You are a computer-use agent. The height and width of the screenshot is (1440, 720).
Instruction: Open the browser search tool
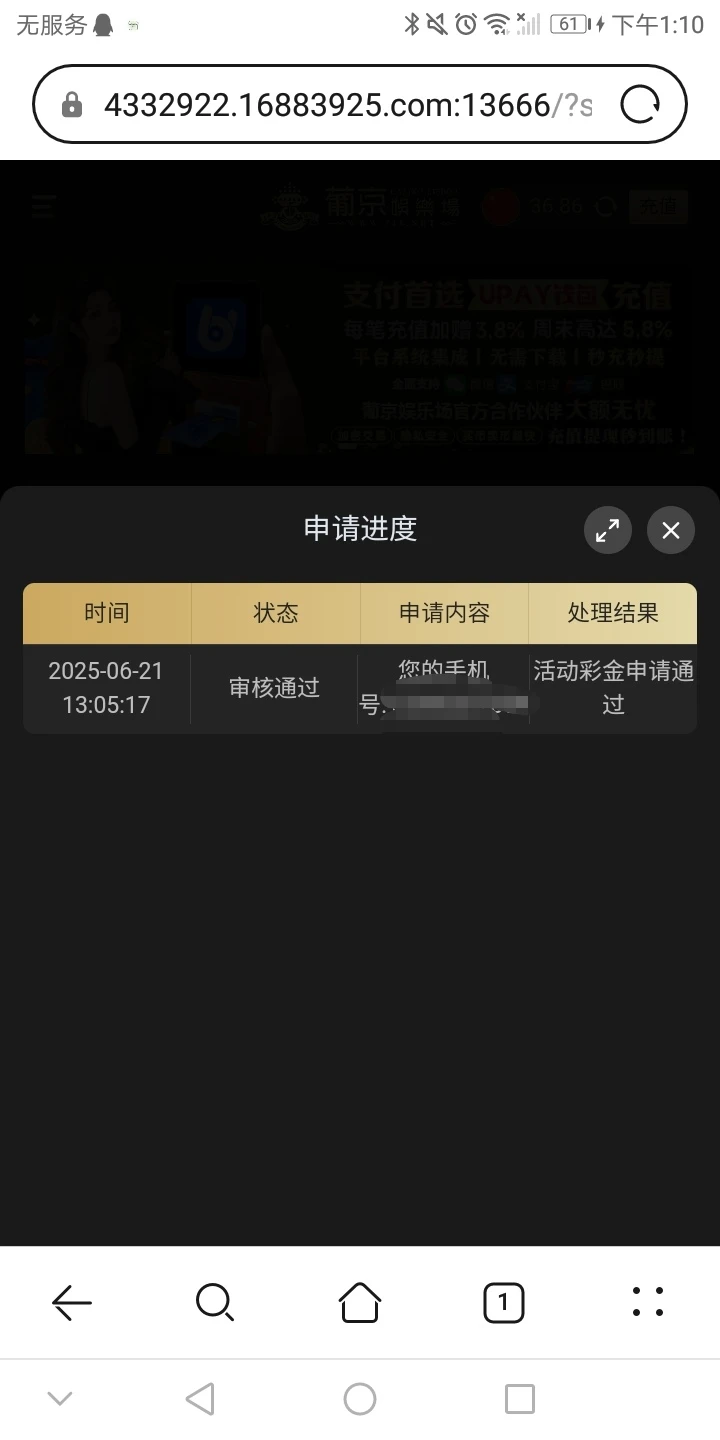[x=215, y=1302]
